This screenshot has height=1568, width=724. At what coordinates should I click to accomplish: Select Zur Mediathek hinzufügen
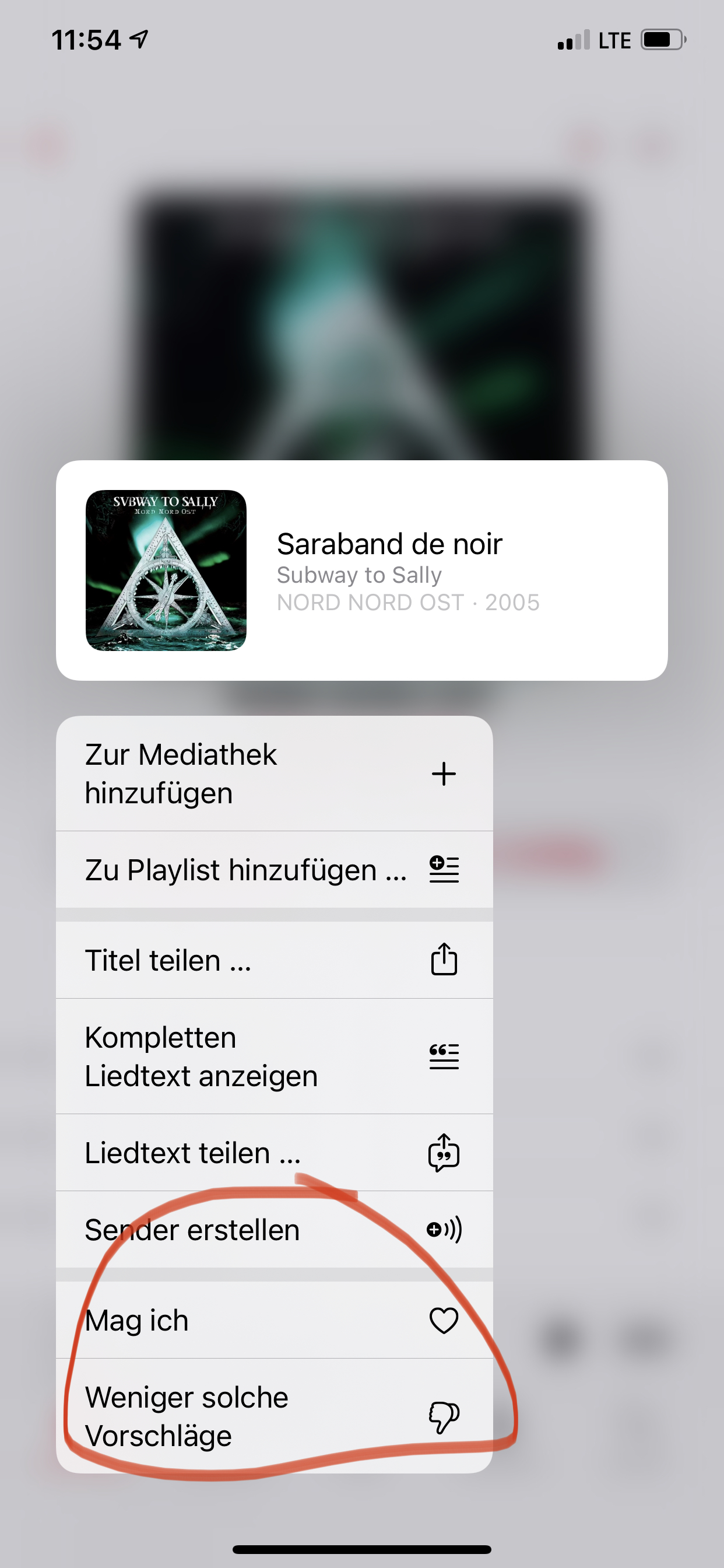tap(274, 773)
